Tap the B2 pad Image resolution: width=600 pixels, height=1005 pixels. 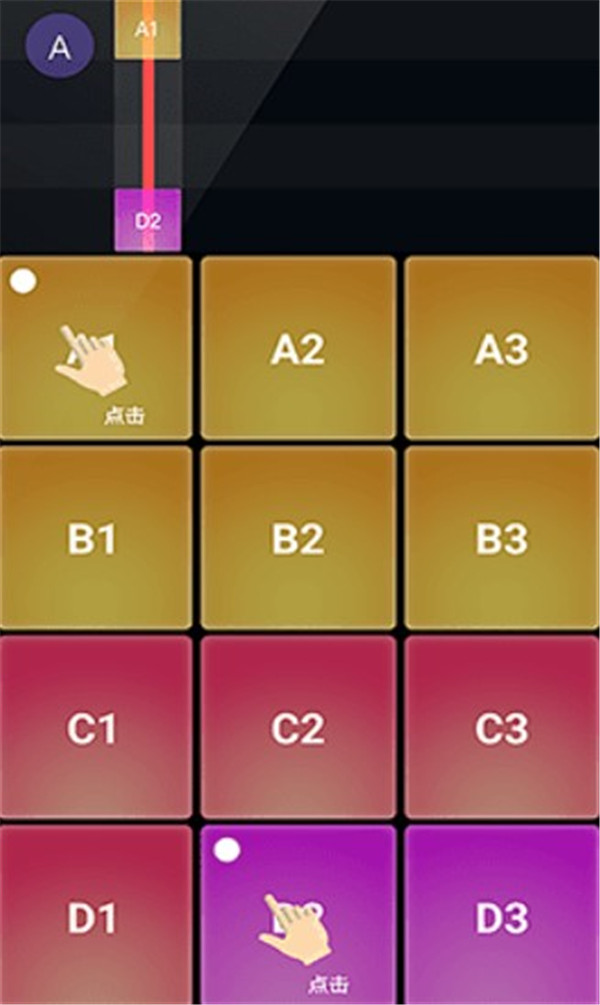click(297, 538)
